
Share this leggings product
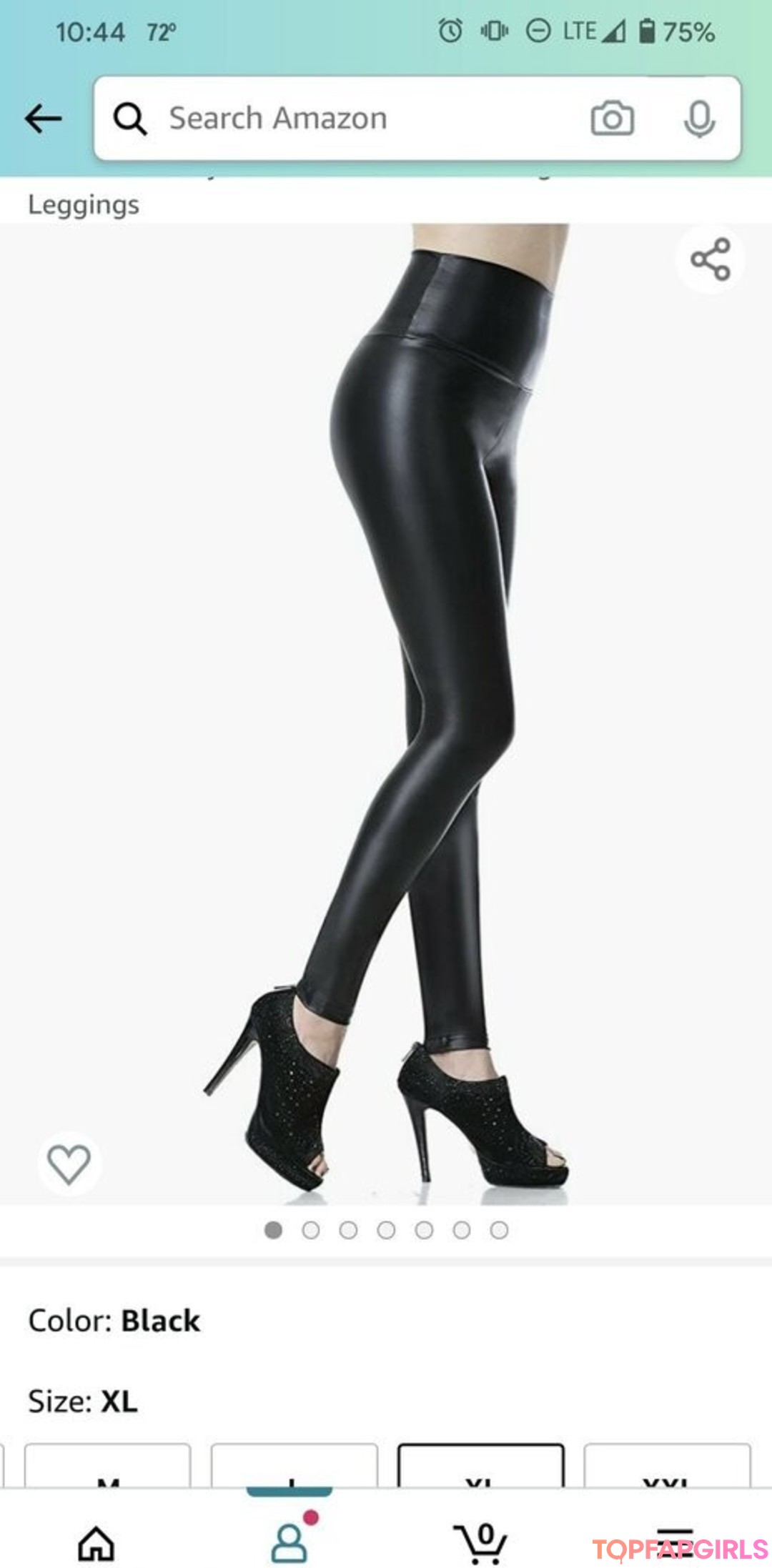tap(710, 259)
